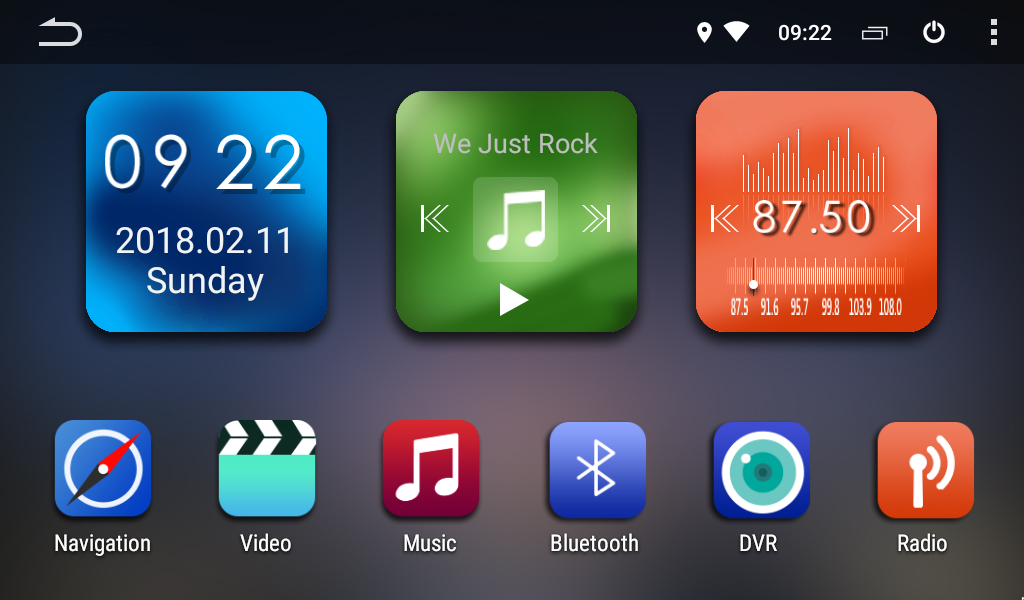Open the Radio app
Image resolution: width=1024 pixels, height=600 pixels.
click(925, 469)
